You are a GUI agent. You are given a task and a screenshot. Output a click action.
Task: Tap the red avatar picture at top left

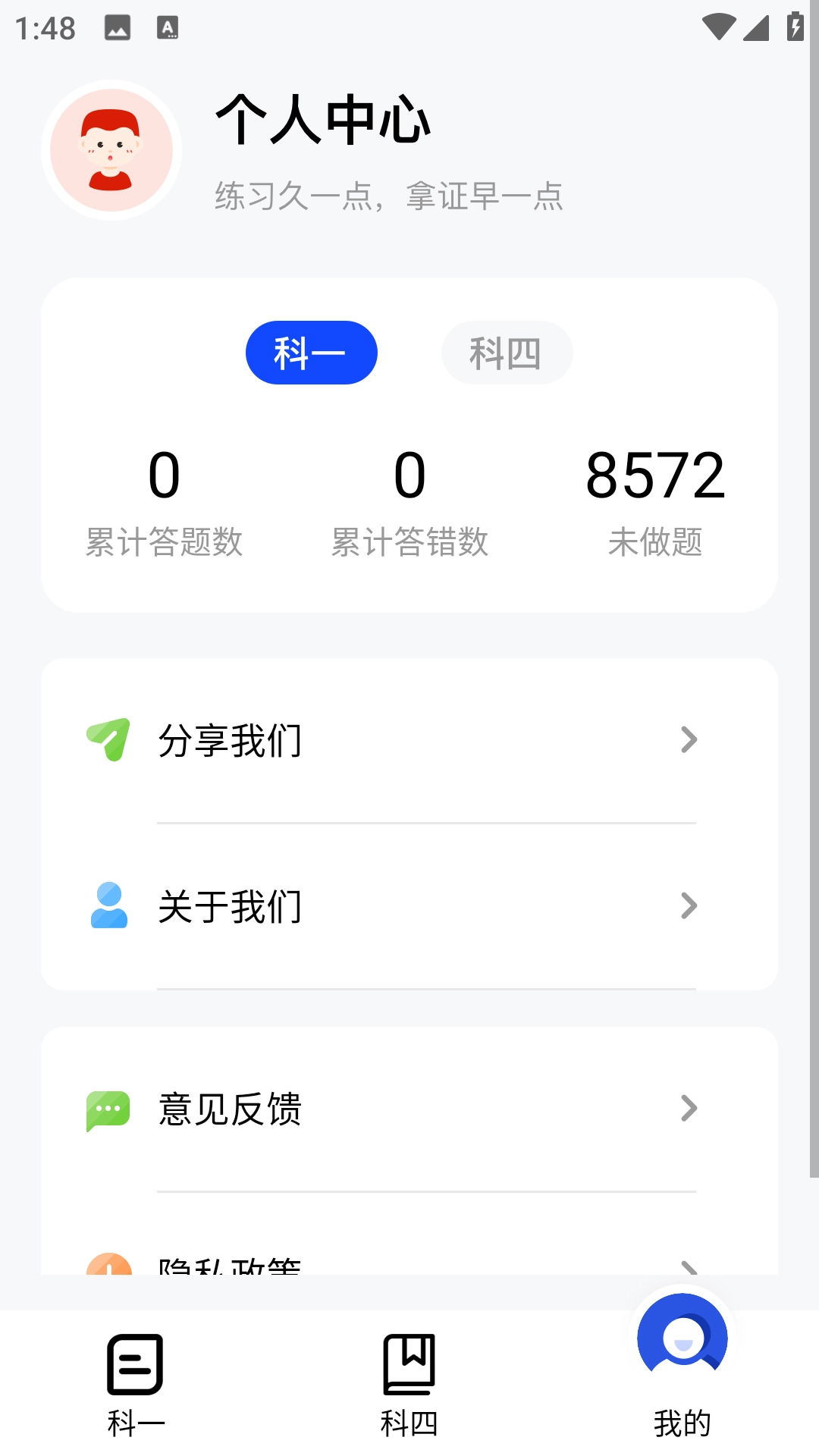111,150
